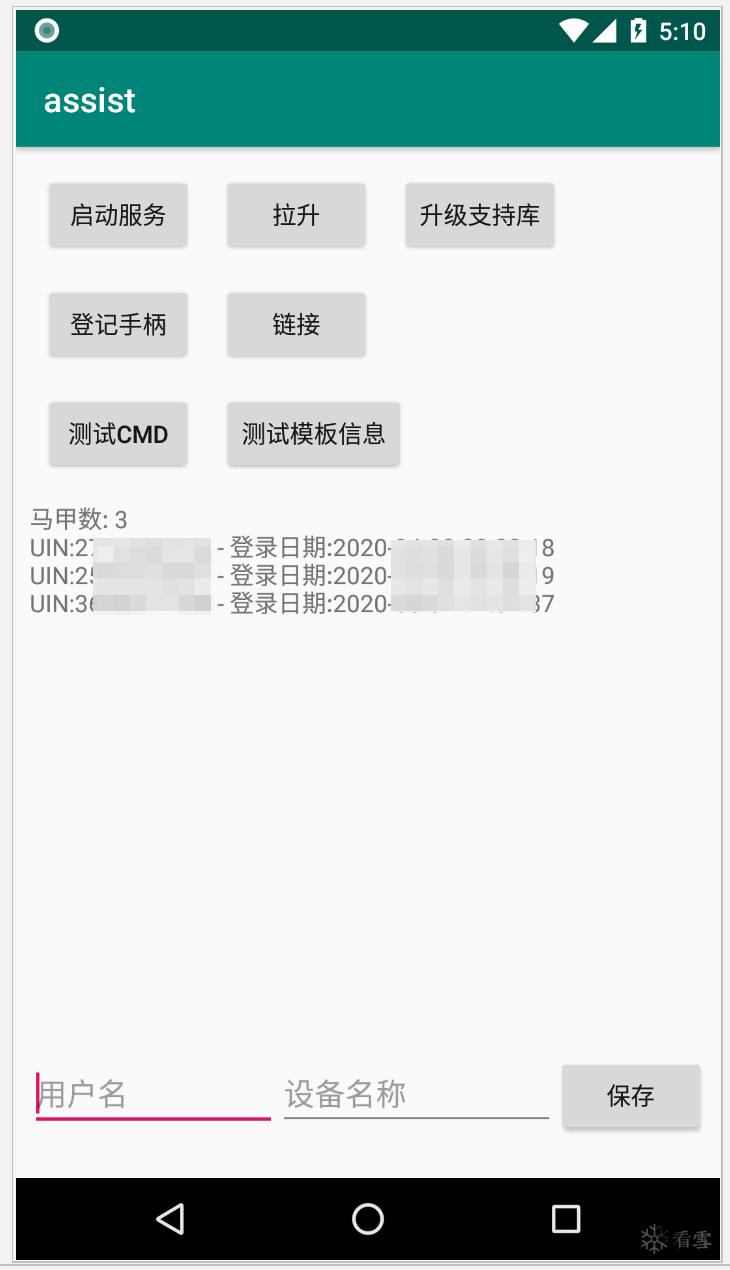The height and width of the screenshot is (1270, 730).
Task: Tap the 拉升 button
Action: click(x=296, y=215)
